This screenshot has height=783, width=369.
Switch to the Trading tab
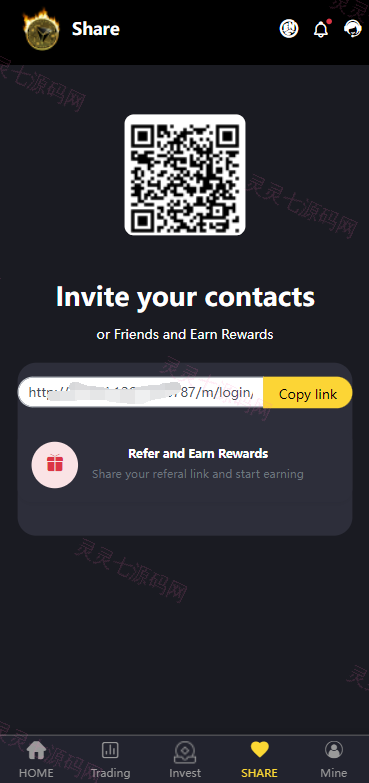[x=110, y=760]
